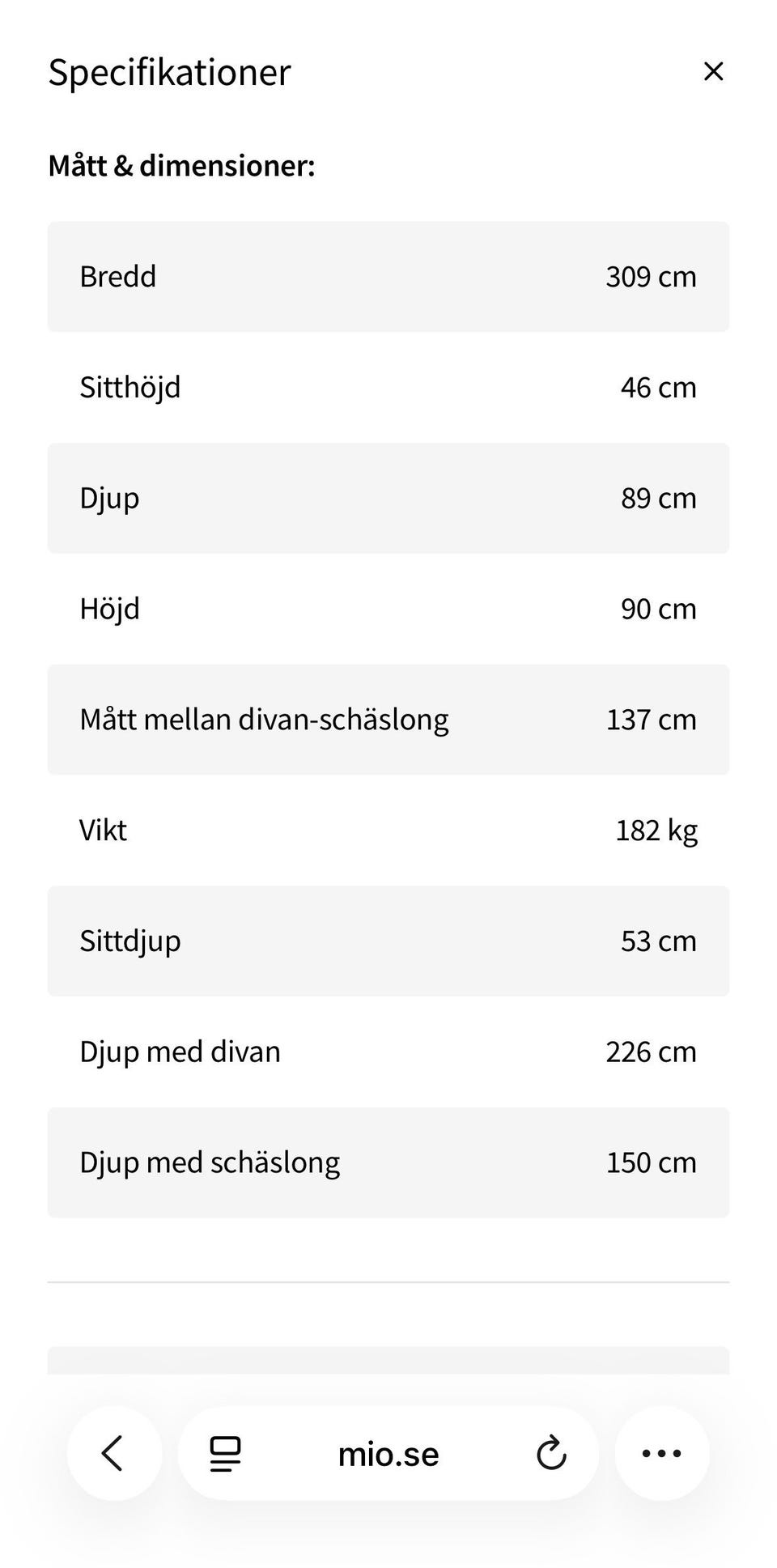Image resolution: width=777 pixels, height=1568 pixels.
Task: Open the page reader menu icon
Action: coord(225,1454)
